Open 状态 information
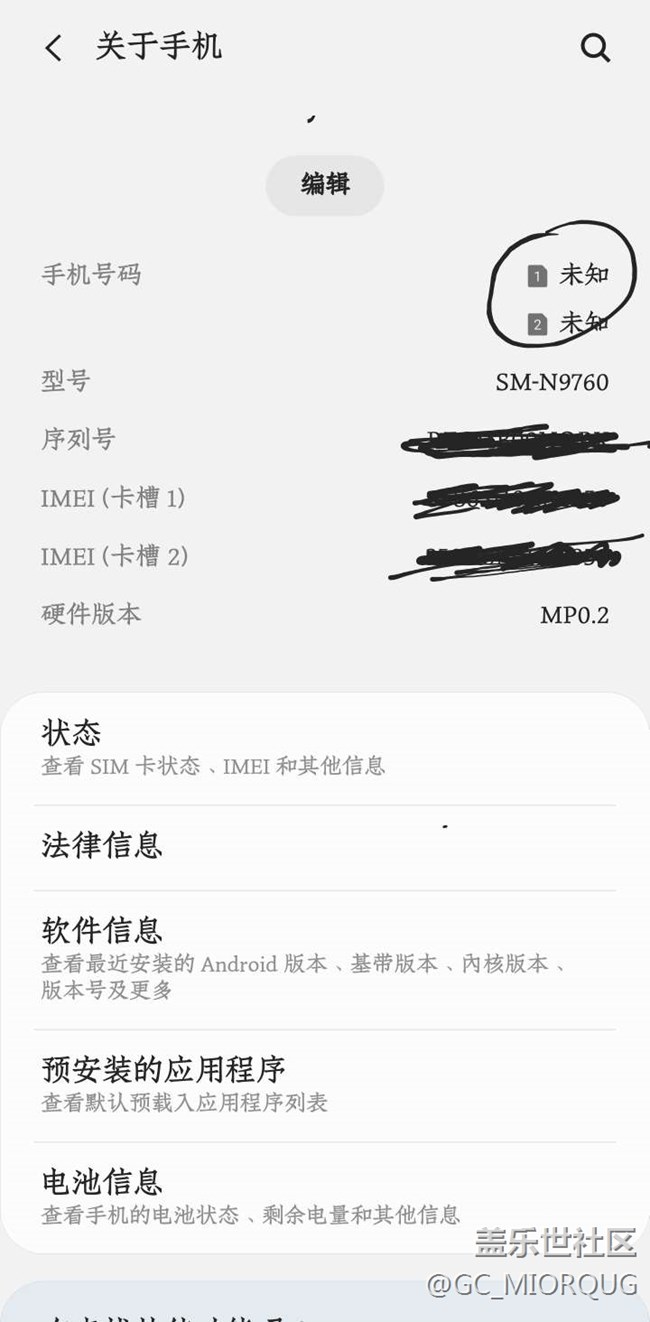The width and height of the screenshot is (650, 1322). (x=325, y=748)
